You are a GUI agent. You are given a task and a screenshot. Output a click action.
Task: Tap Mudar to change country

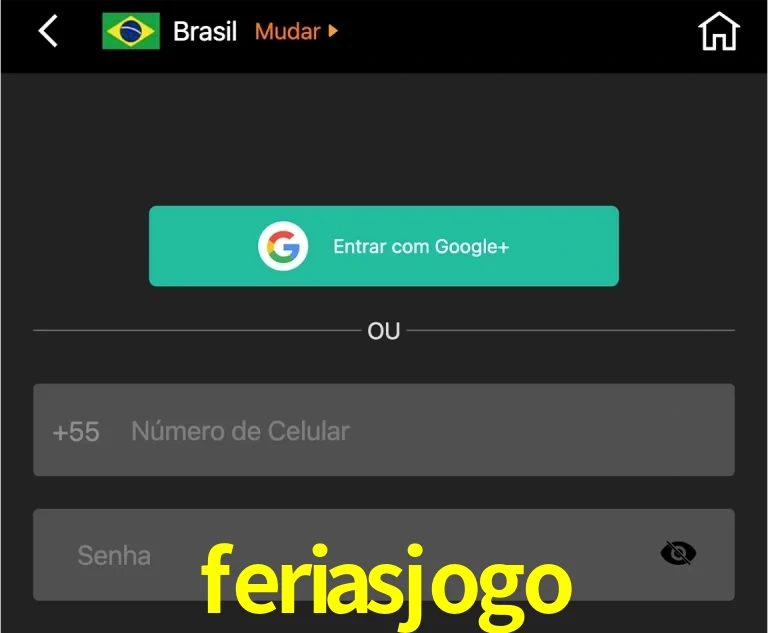[296, 31]
